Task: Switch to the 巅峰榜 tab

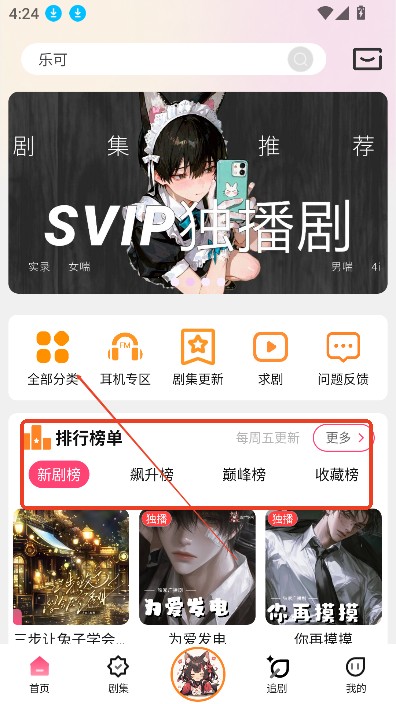Action: (244, 475)
